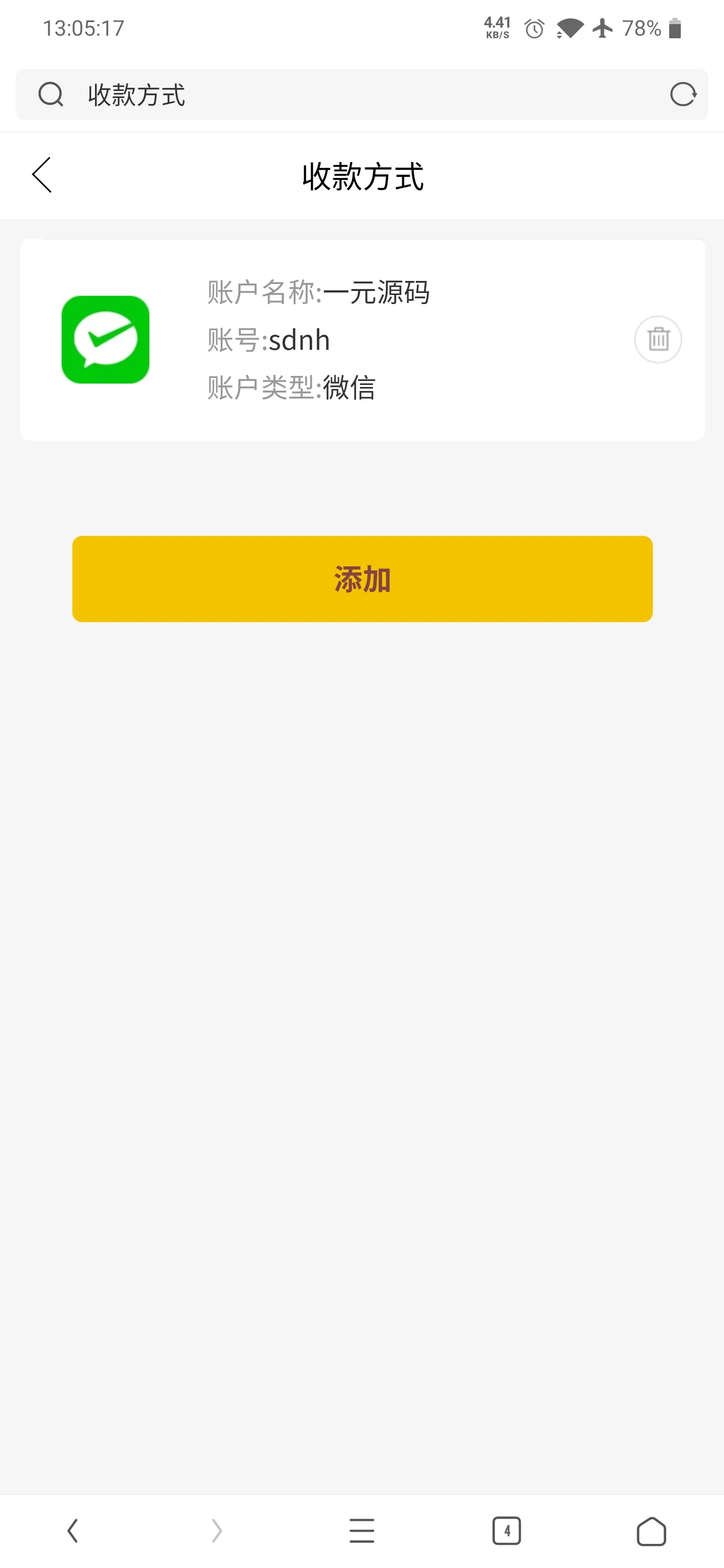The image size is (724, 1568).
Task: Reload the page with the refresh icon
Action: tap(683, 94)
